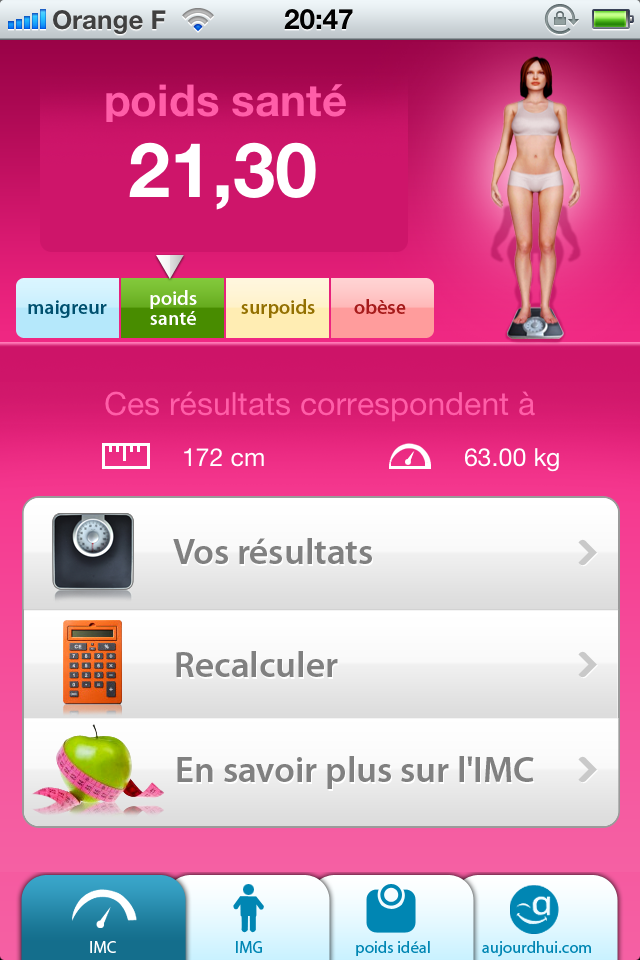Screen dimensions: 640x960
Task: Go to the aujourdhui.com tab
Action: (x=538, y=918)
